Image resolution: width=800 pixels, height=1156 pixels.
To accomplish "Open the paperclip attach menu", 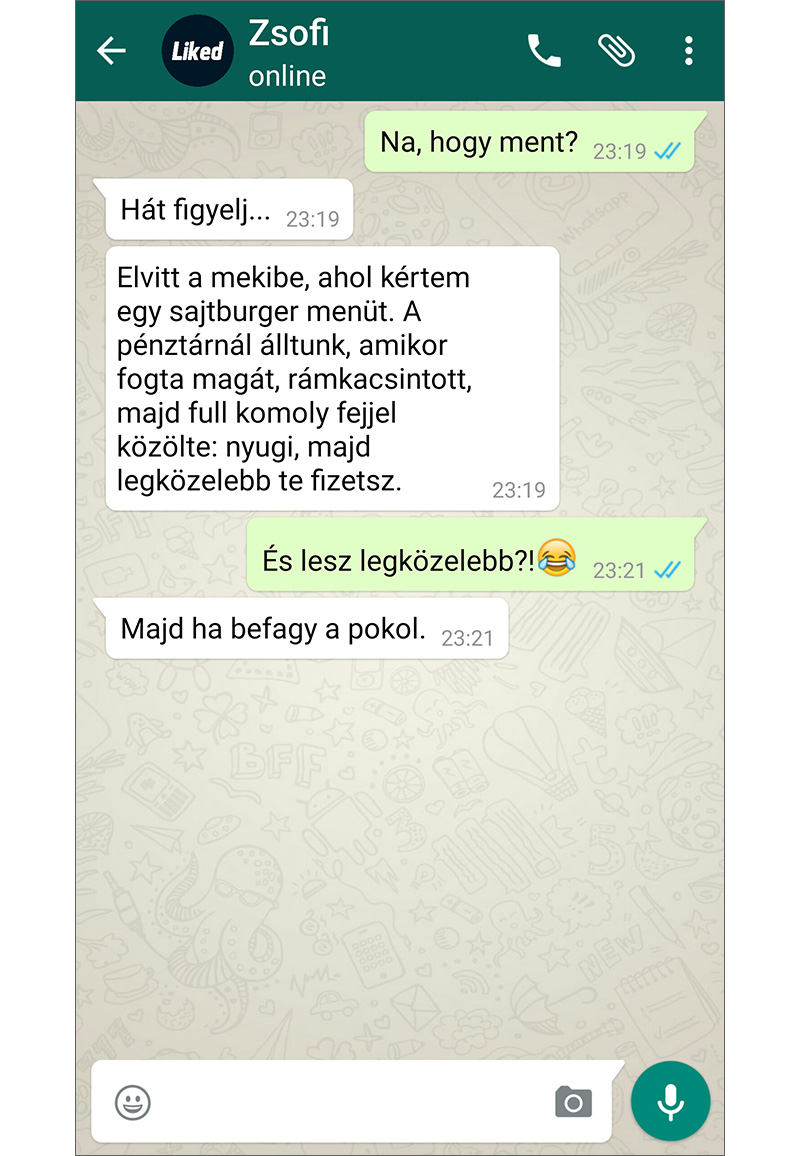I will tap(617, 51).
